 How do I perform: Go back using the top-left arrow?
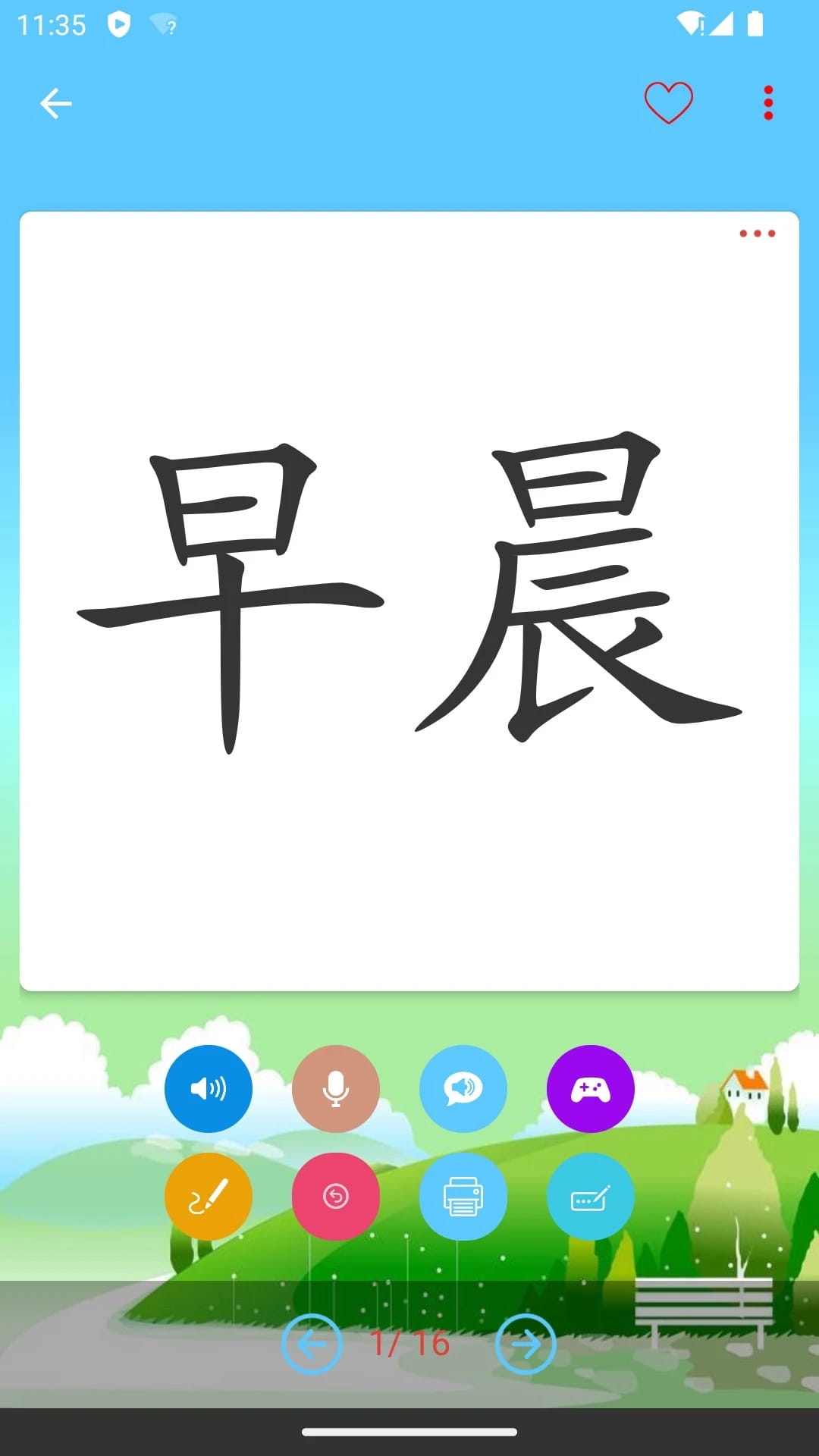point(56,103)
